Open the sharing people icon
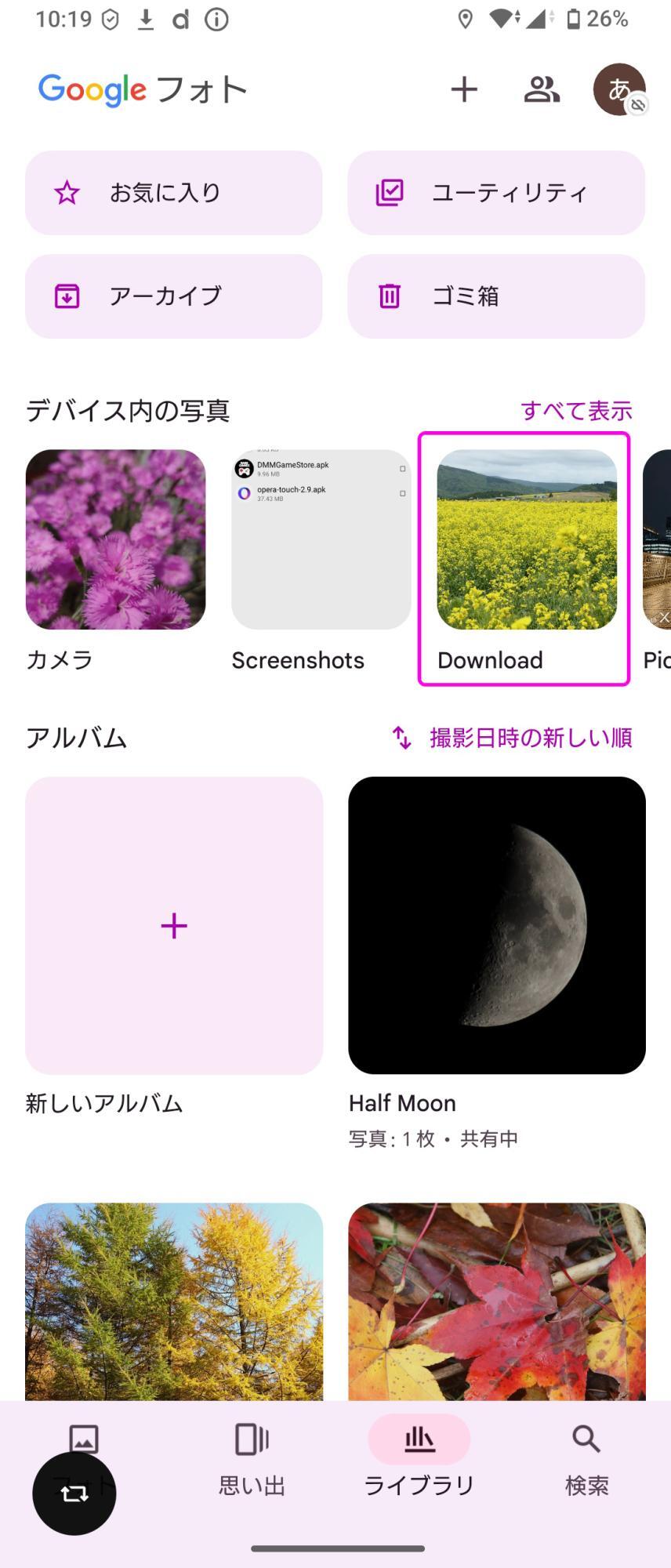 click(541, 89)
